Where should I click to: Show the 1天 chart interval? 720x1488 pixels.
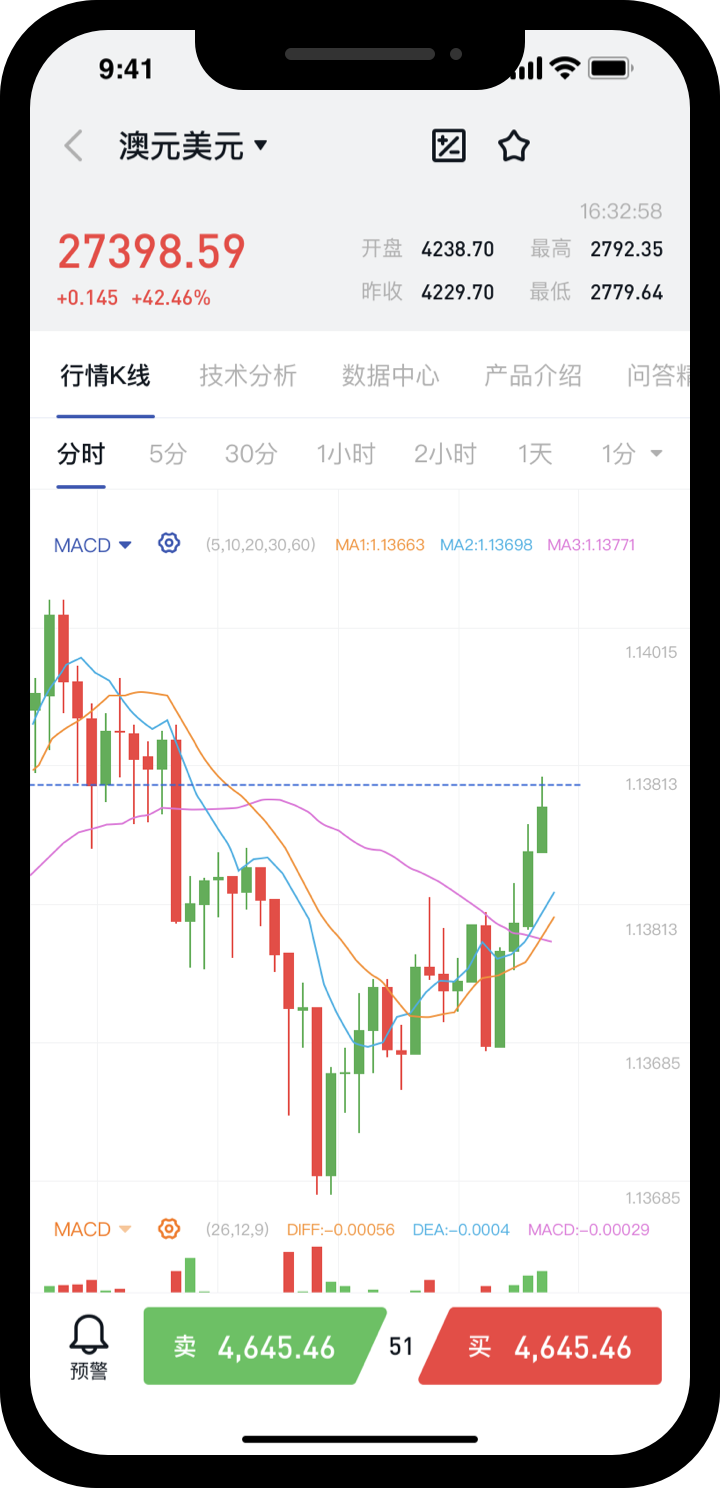point(535,454)
